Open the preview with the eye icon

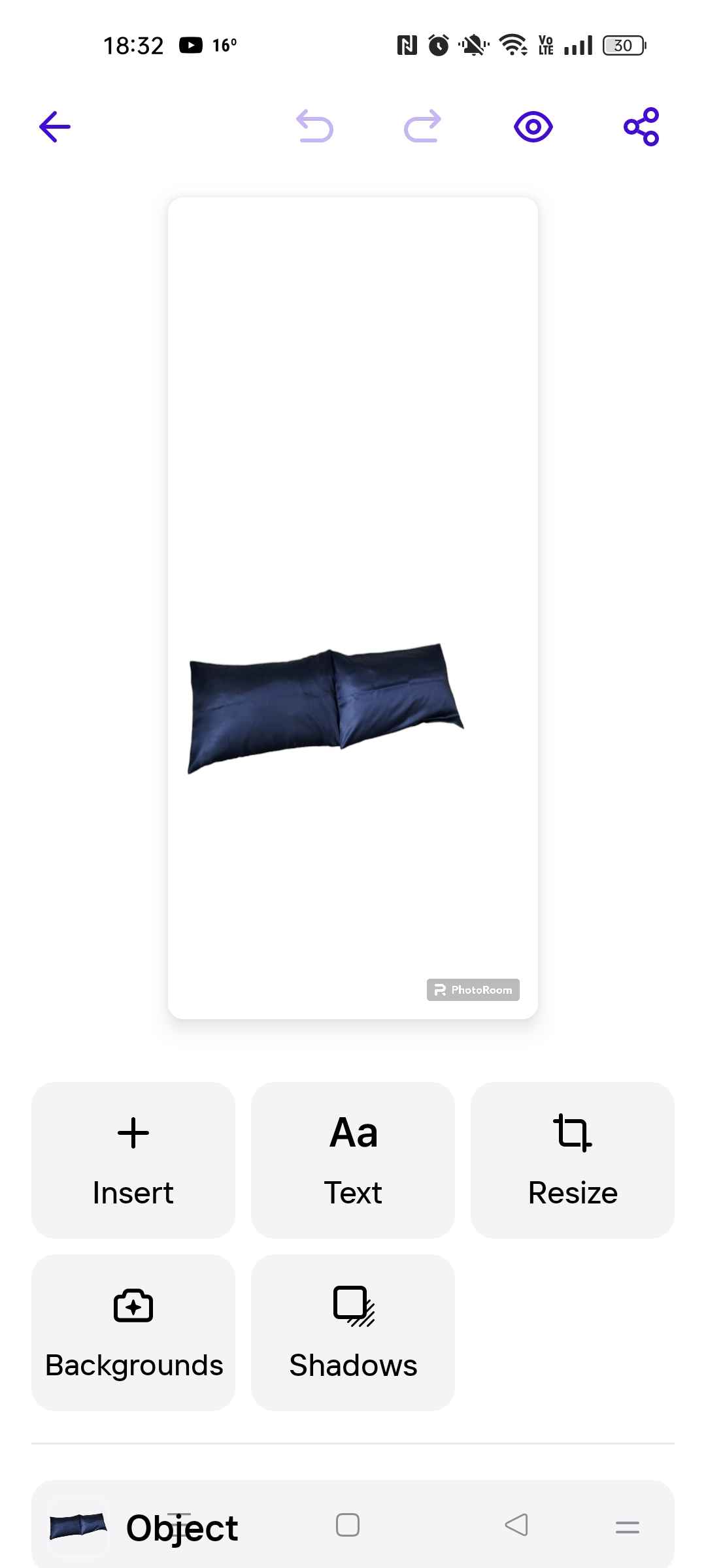coord(533,126)
